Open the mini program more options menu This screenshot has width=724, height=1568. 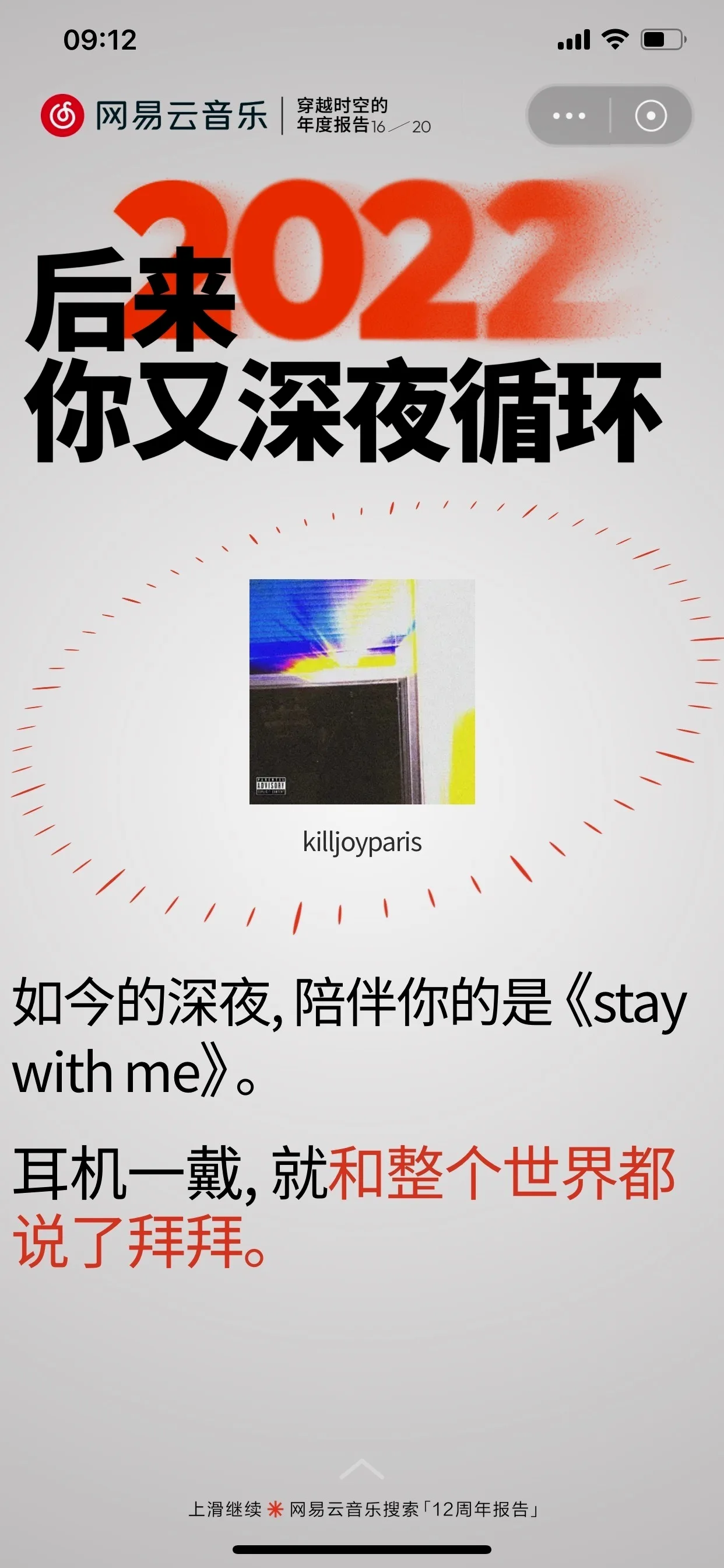click(568, 116)
